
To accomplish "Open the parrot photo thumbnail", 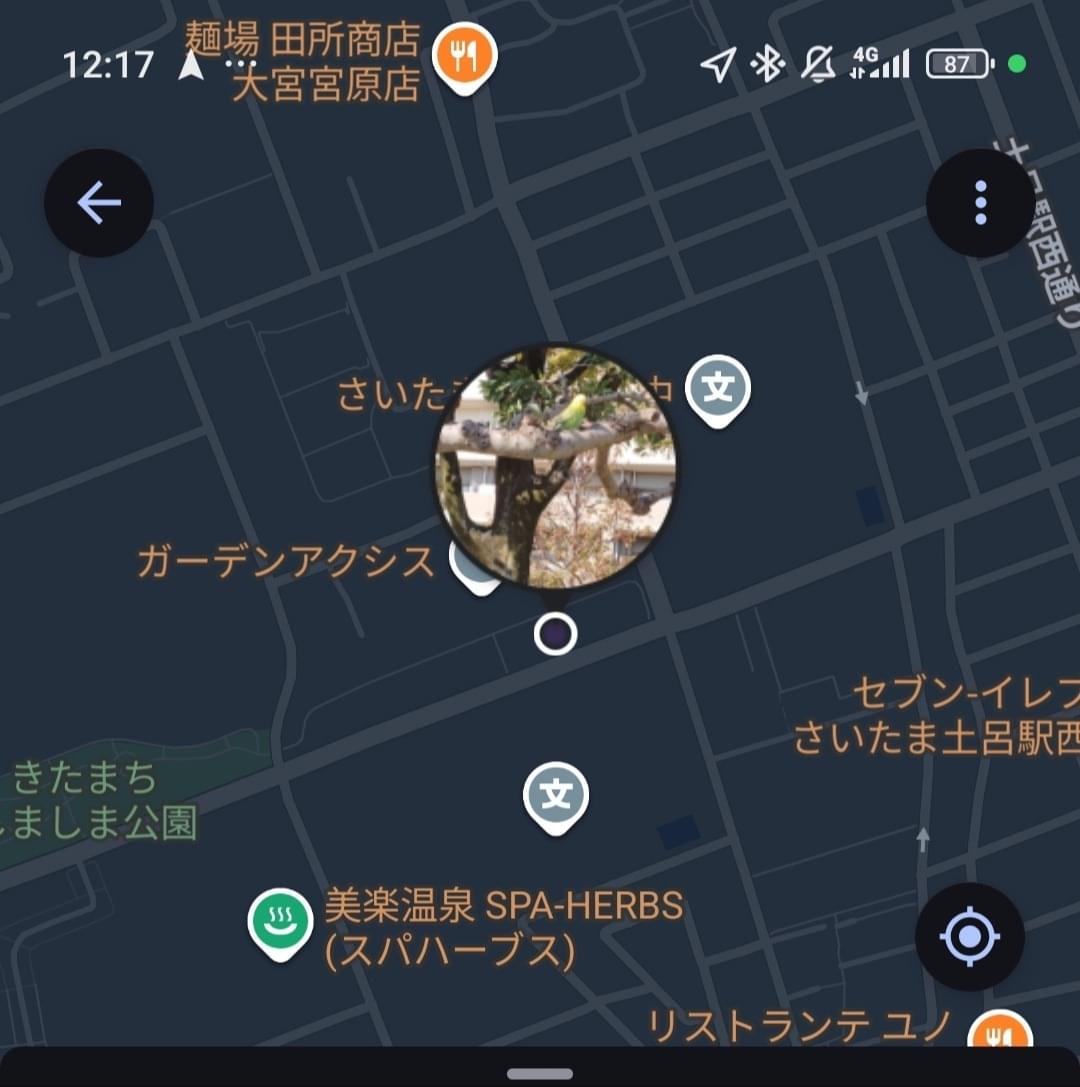I will [555, 467].
